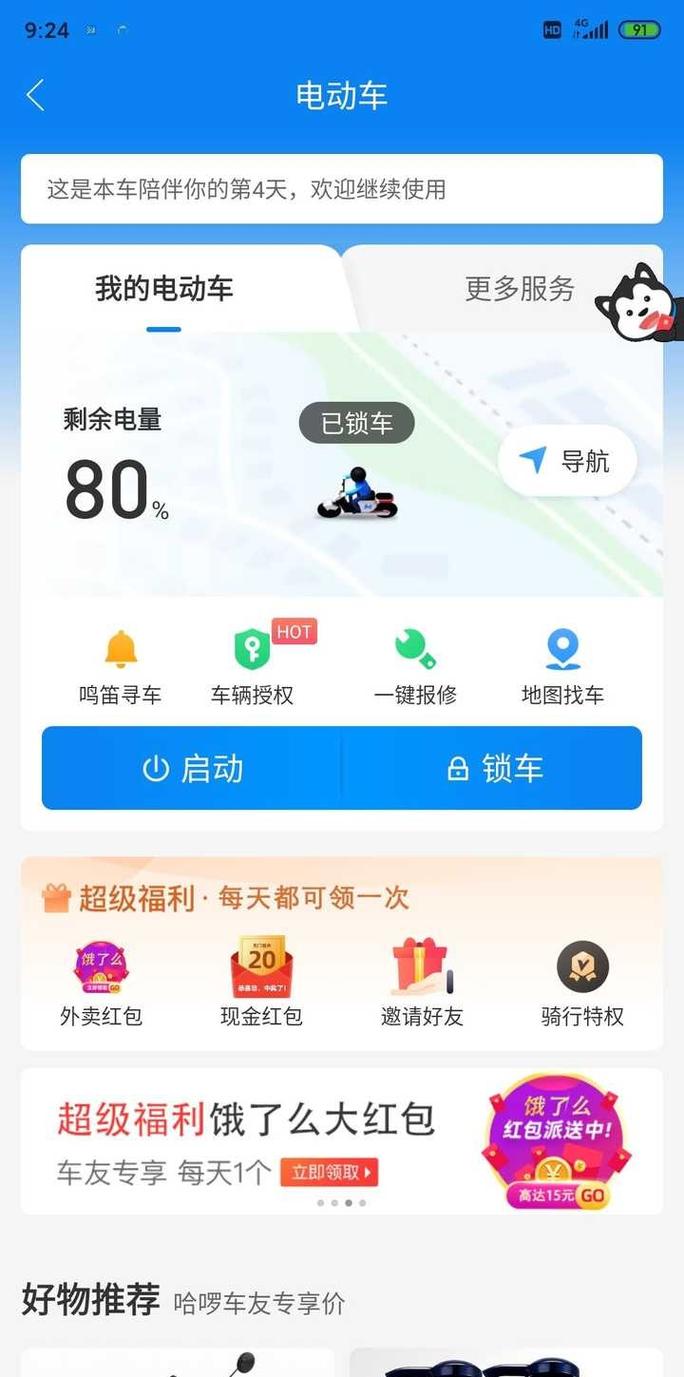Claim the 现金红包 cash envelope
Image resolution: width=684 pixels, height=1377 pixels.
[261, 983]
